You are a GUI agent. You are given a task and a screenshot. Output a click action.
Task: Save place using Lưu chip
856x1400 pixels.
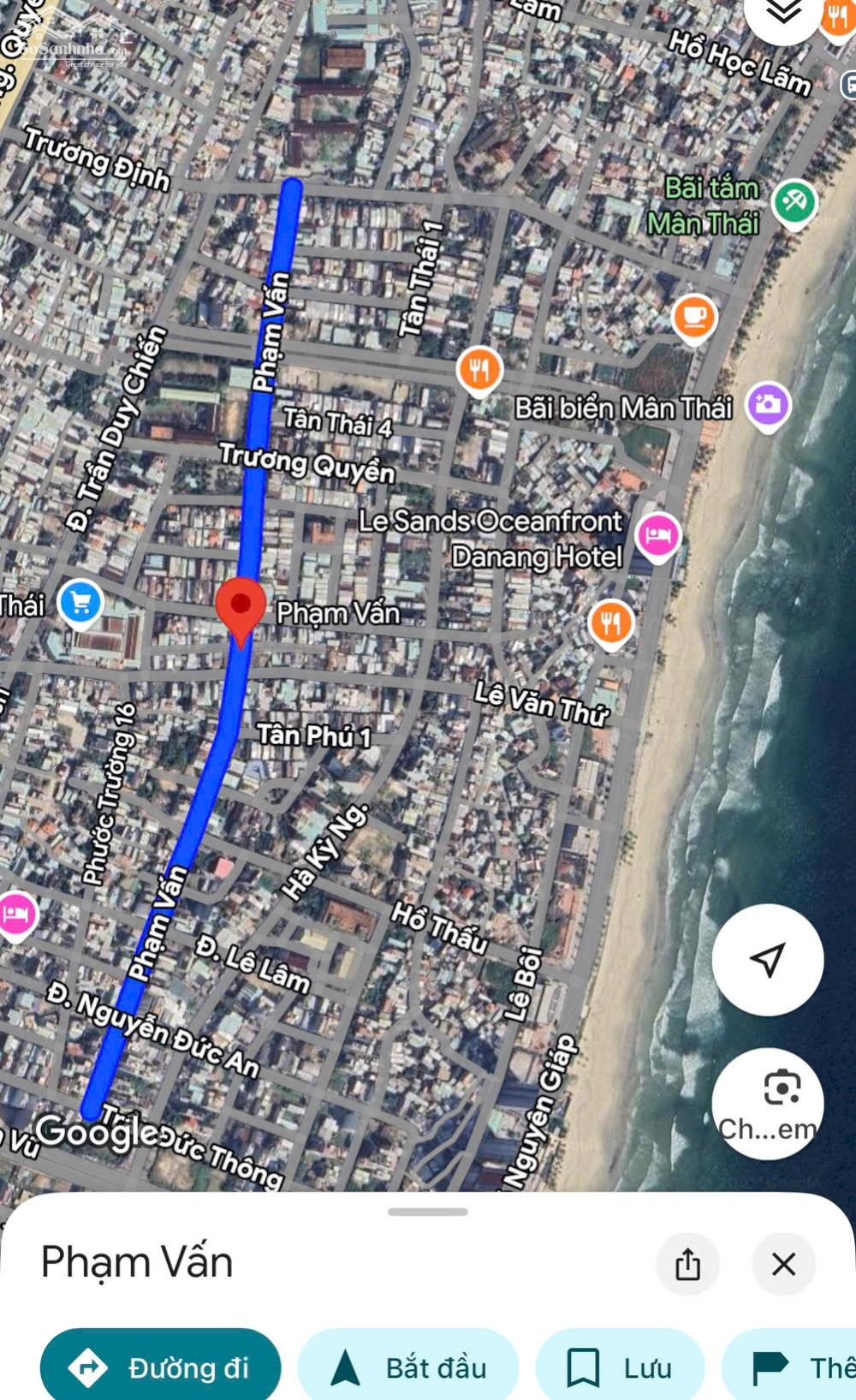620,1367
